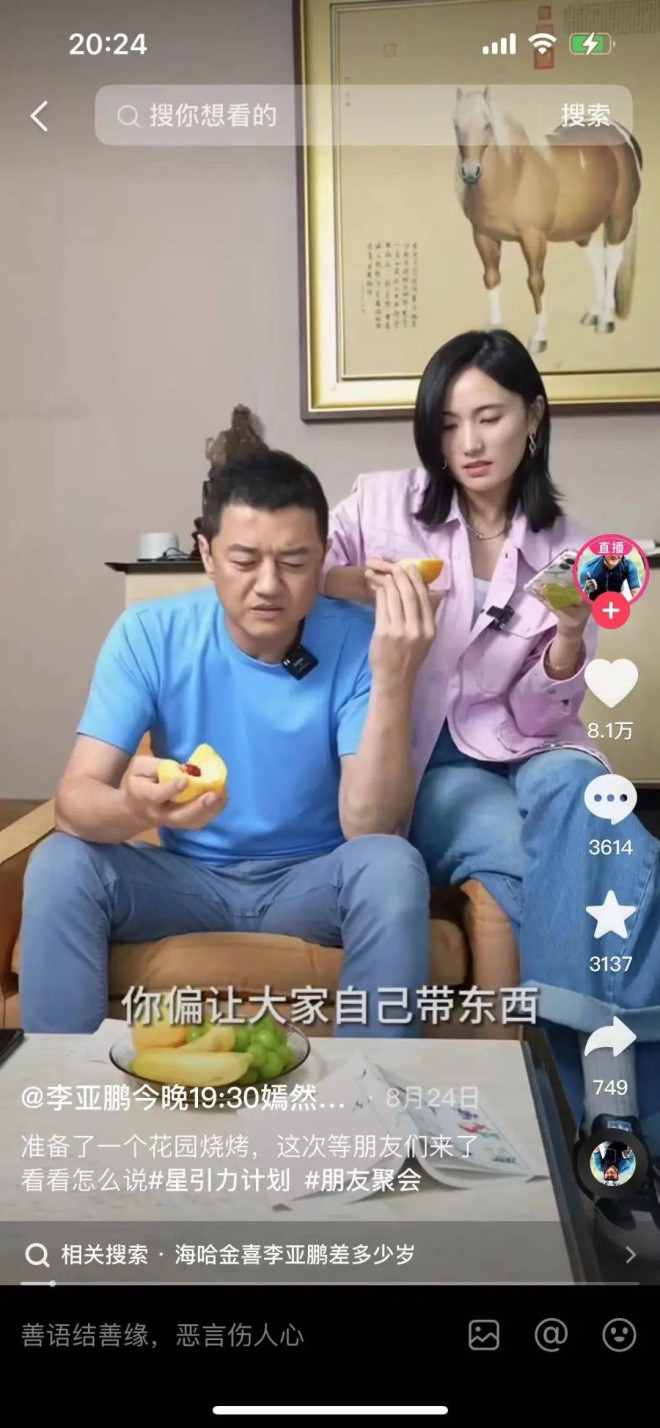Viewport: 660px width, 1428px height.
Task: Open the #朋友聚会 hashtag
Action: (x=363, y=1179)
